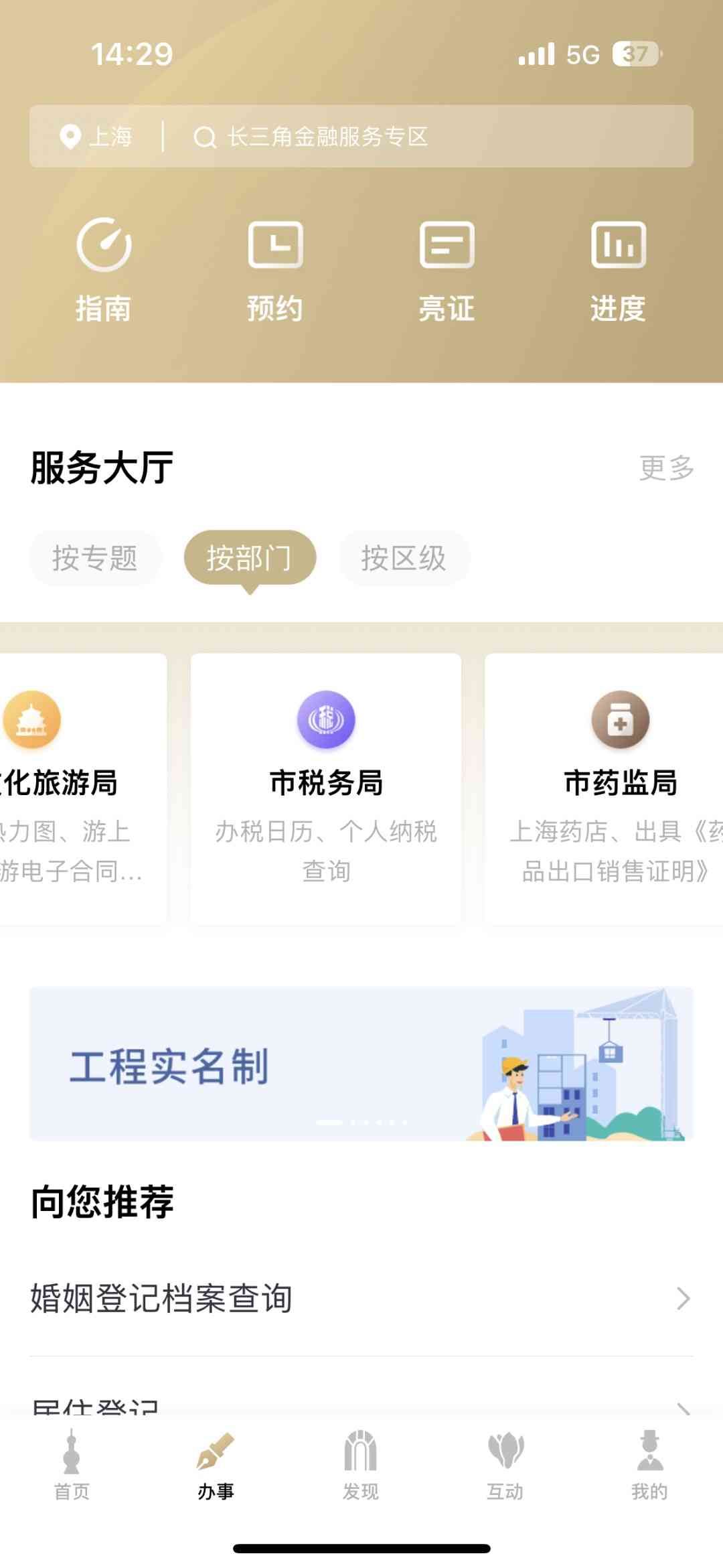Tap 更多 in 服务大厅
This screenshot has width=723, height=1568.
click(666, 468)
